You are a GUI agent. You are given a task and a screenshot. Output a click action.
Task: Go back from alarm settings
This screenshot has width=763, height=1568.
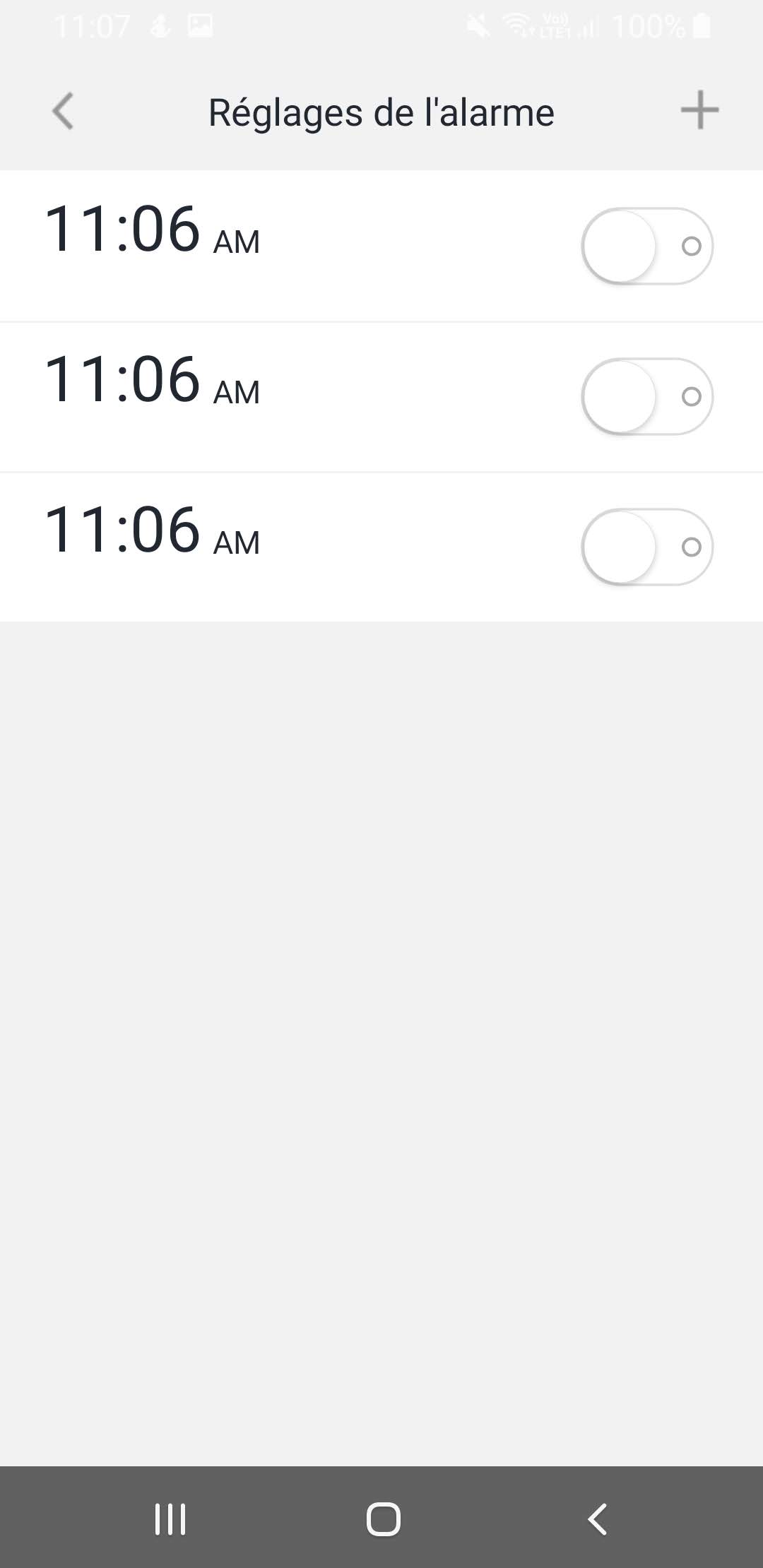point(63,112)
